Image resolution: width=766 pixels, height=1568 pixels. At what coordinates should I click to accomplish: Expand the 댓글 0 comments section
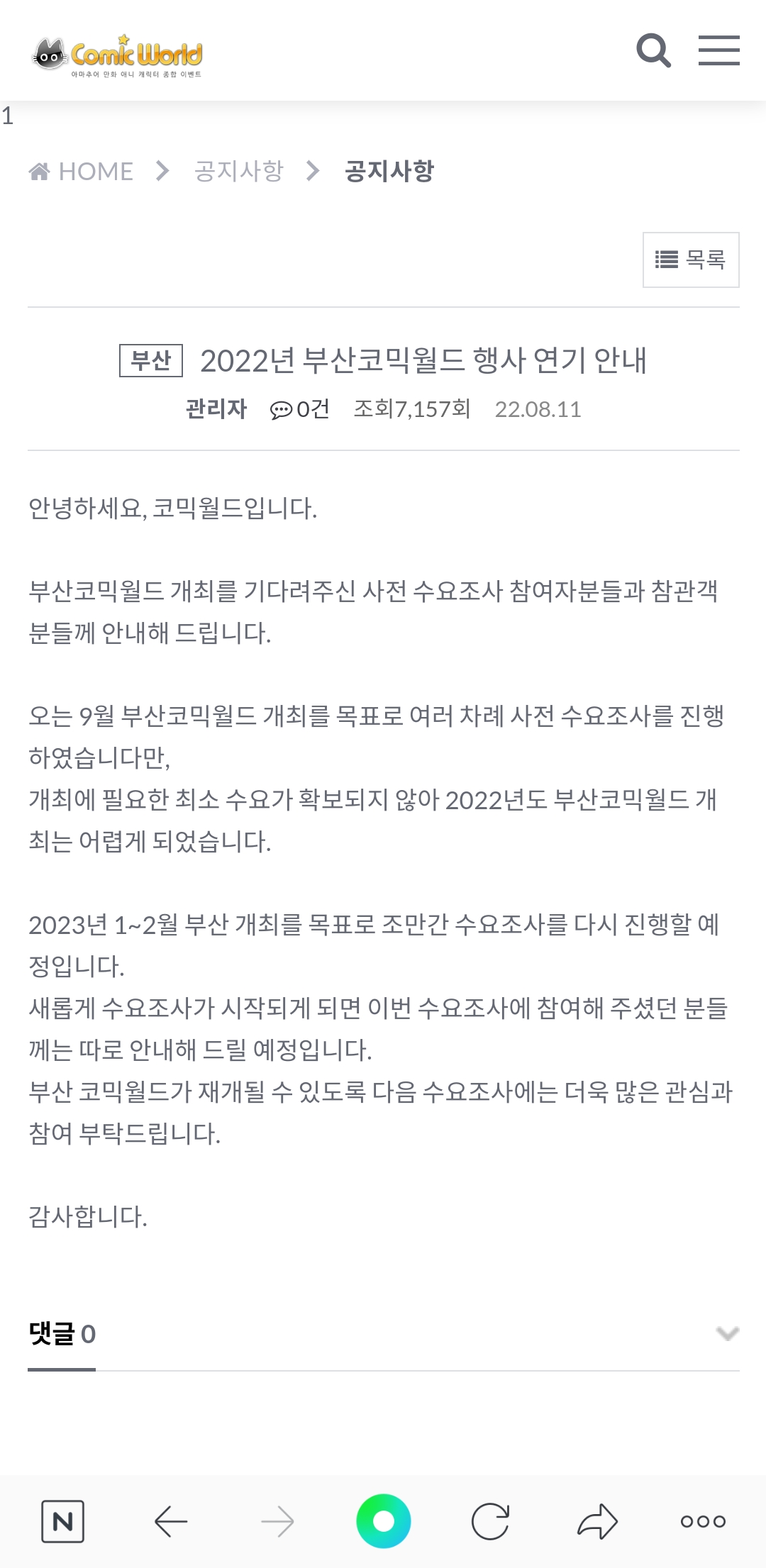pyautogui.click(x=727, y=1333)
